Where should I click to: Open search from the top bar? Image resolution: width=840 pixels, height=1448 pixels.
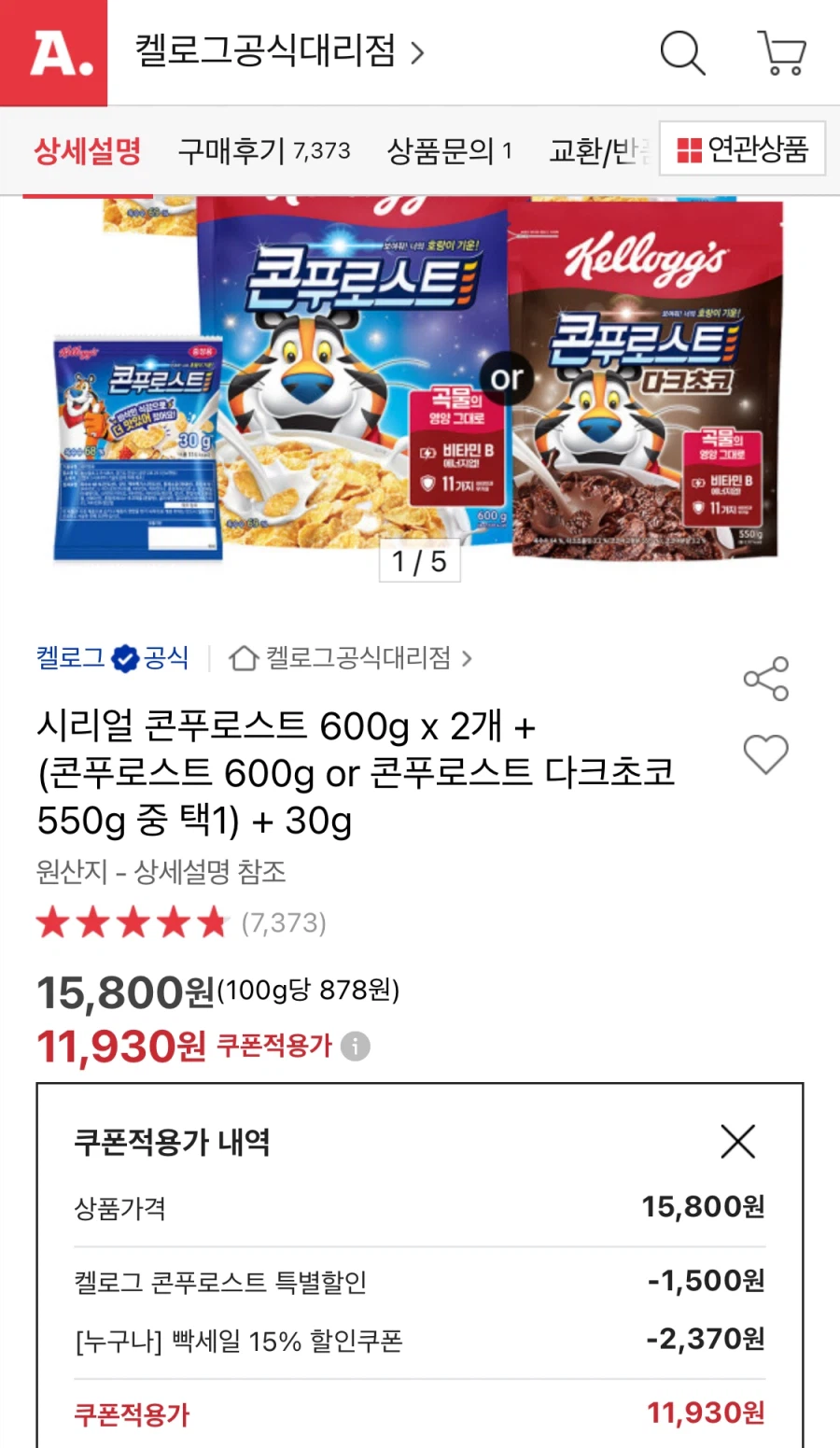(682, 53)
